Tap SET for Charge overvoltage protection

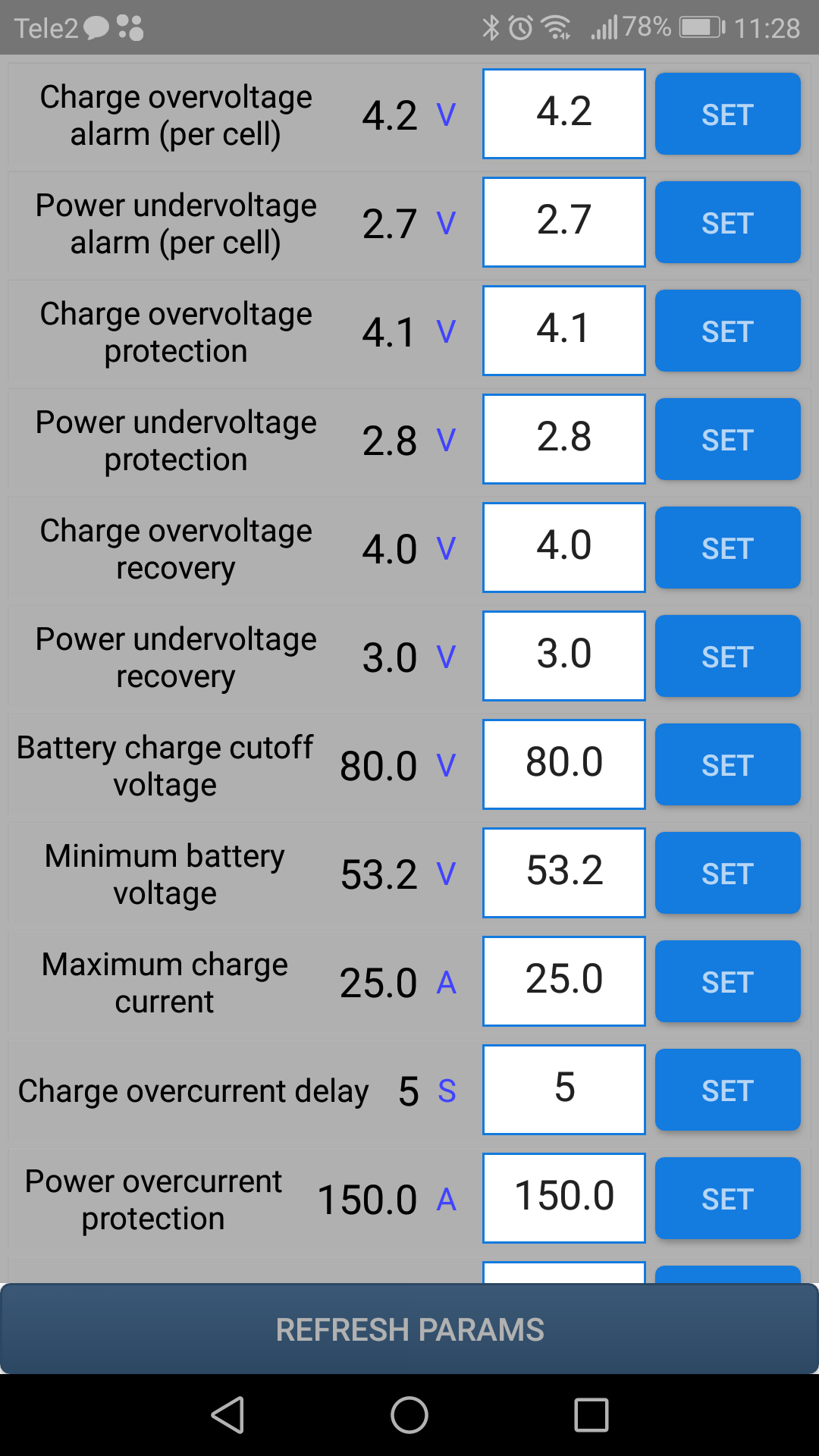pos(727,331)
